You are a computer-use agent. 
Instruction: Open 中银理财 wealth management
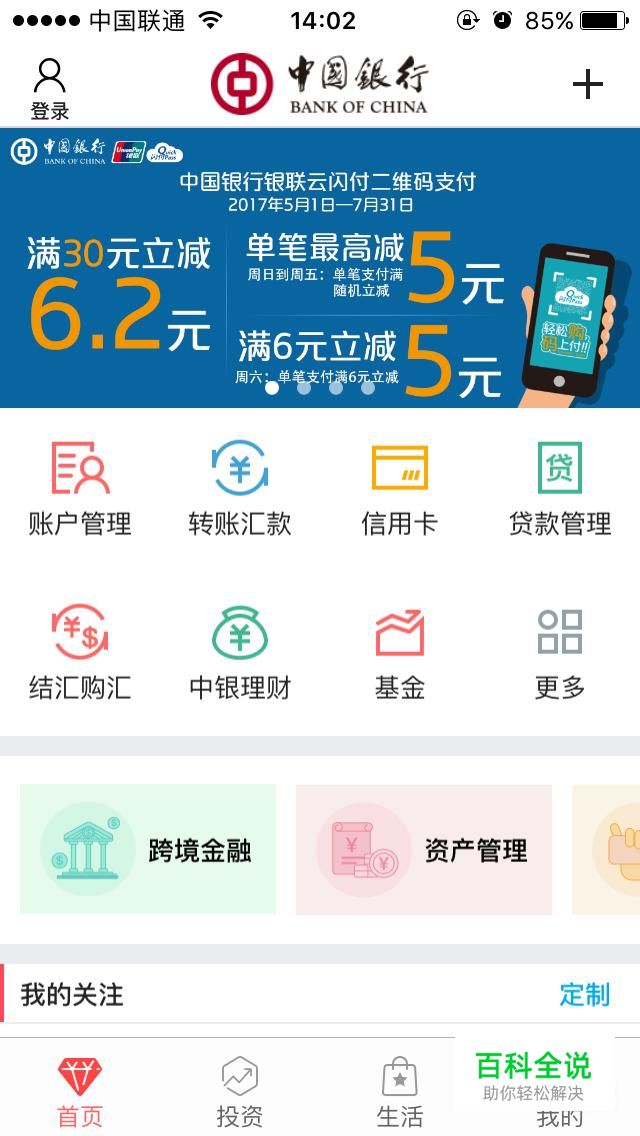[x=240, y=653]
